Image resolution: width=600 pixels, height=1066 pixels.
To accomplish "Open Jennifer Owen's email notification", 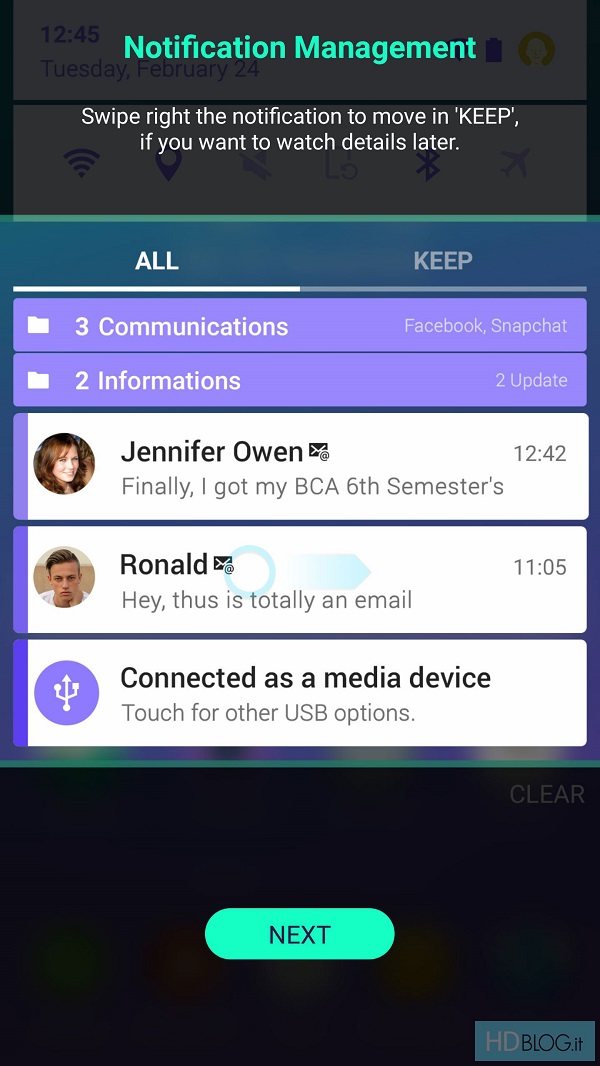I will pyautogui.click(x=300, y=466).
